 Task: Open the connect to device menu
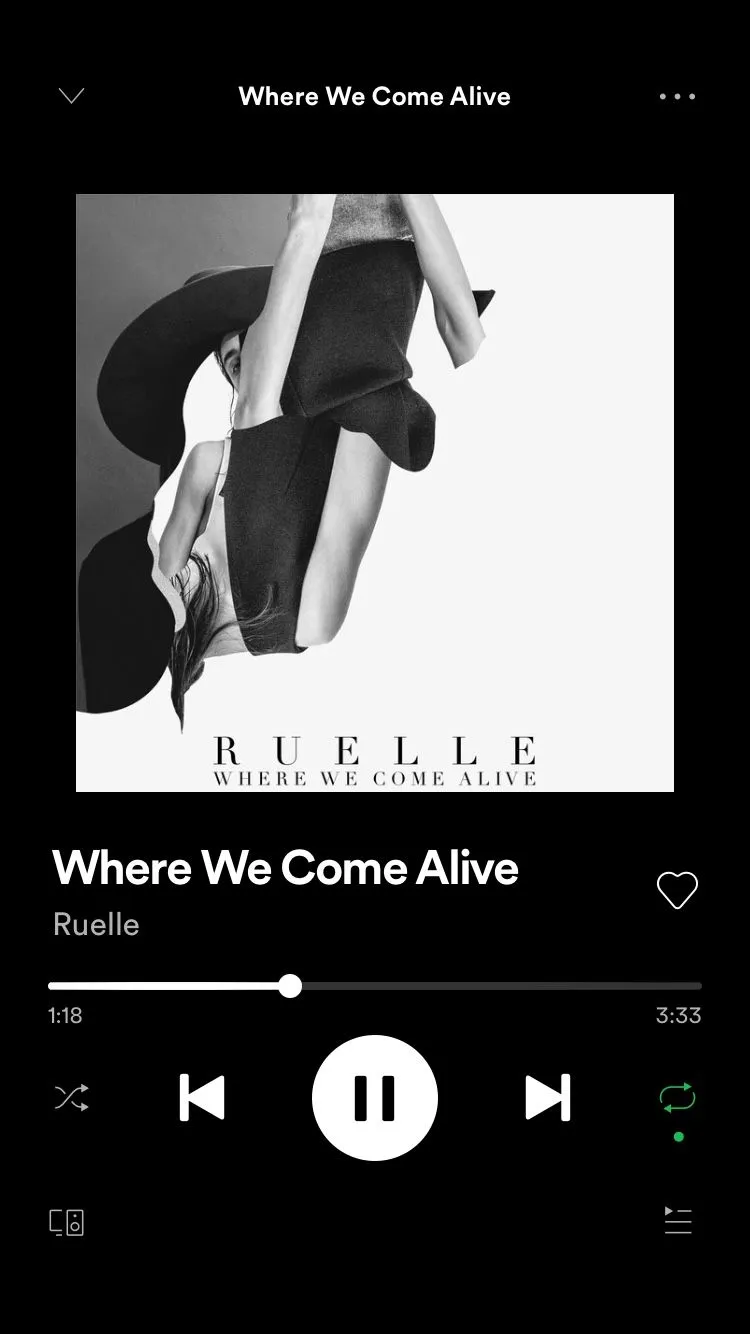coord(67,1222)
